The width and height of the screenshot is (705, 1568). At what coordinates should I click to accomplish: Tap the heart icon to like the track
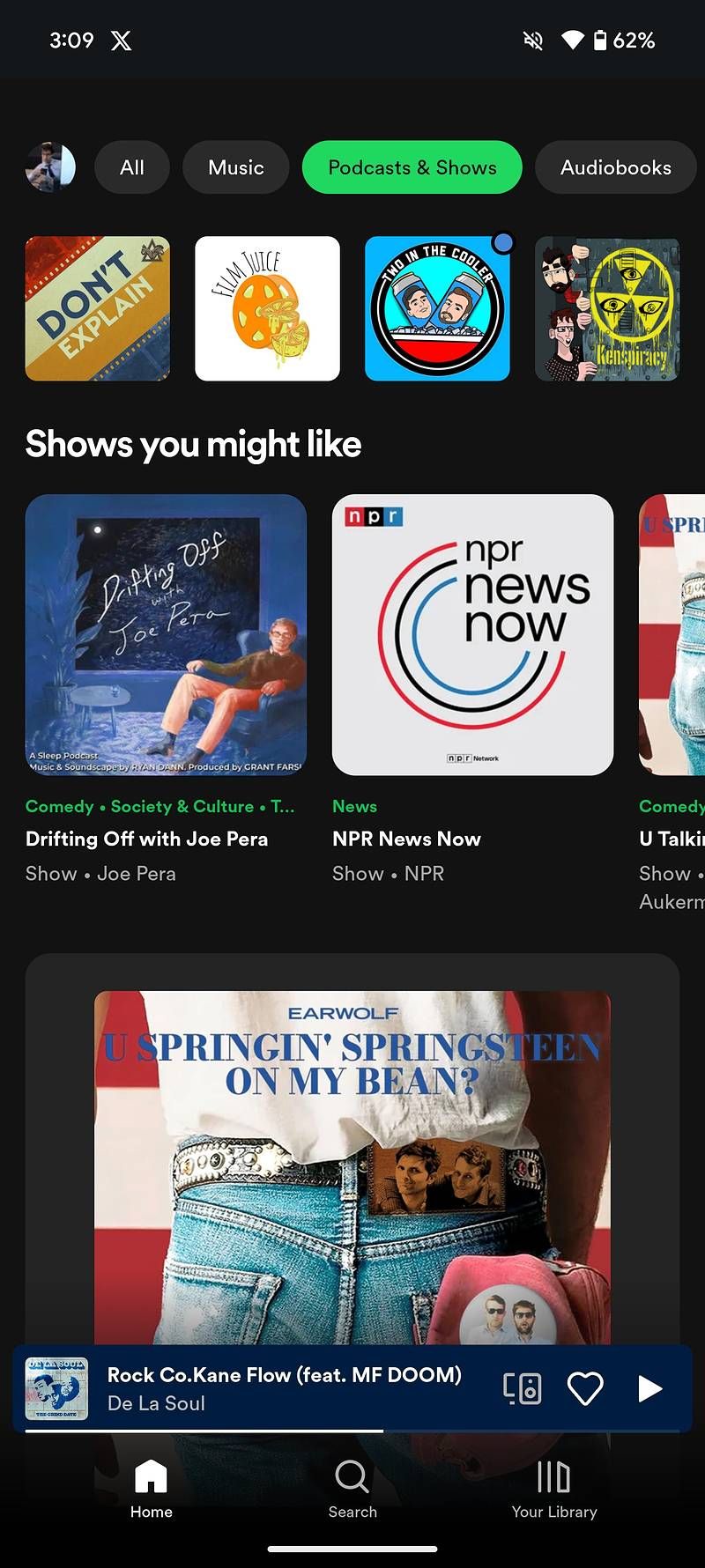pyautogui.click(x=584, y=1388)
